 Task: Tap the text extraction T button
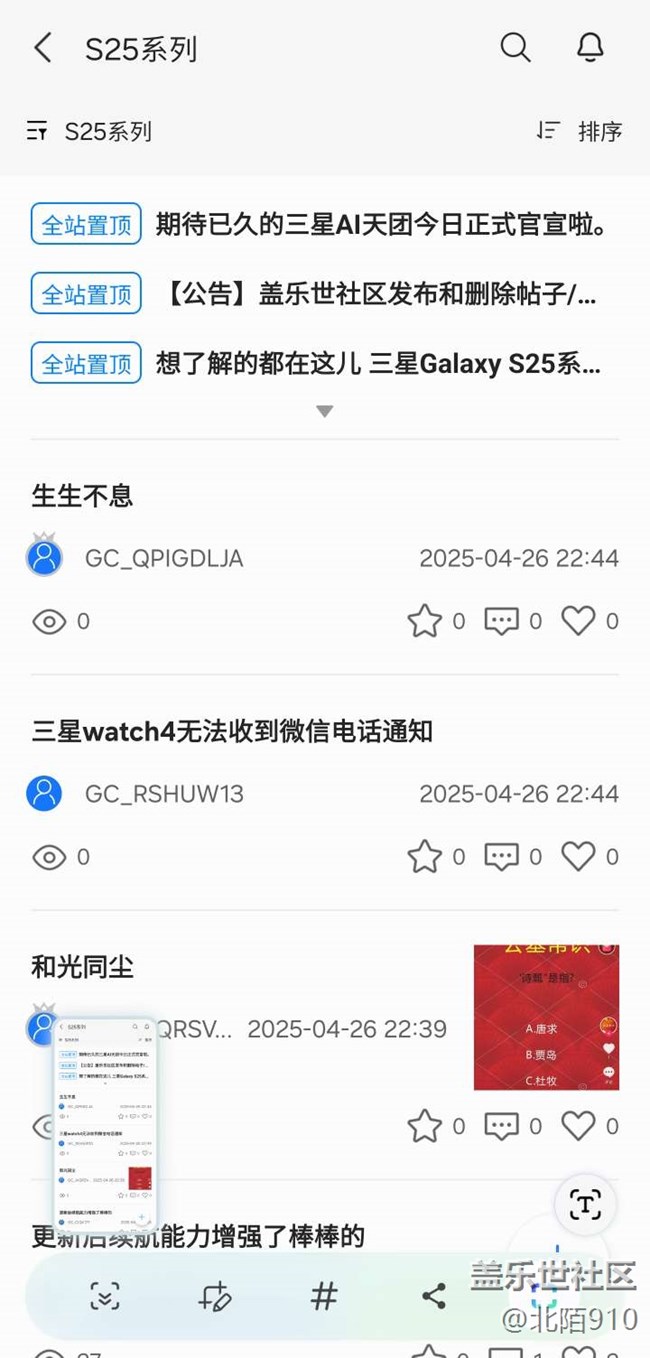click(x=585, y=1205)
